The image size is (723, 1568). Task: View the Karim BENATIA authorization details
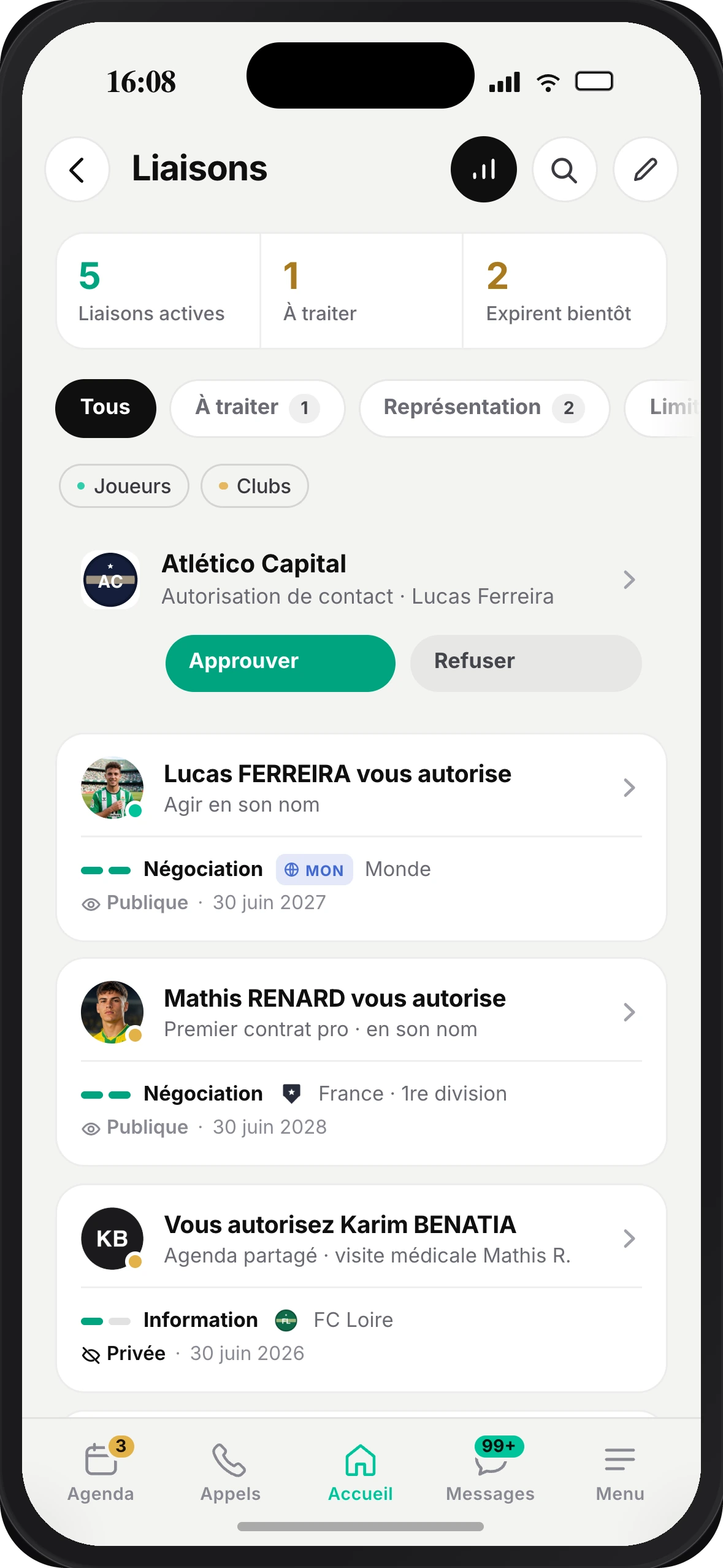pos(361,1288)
